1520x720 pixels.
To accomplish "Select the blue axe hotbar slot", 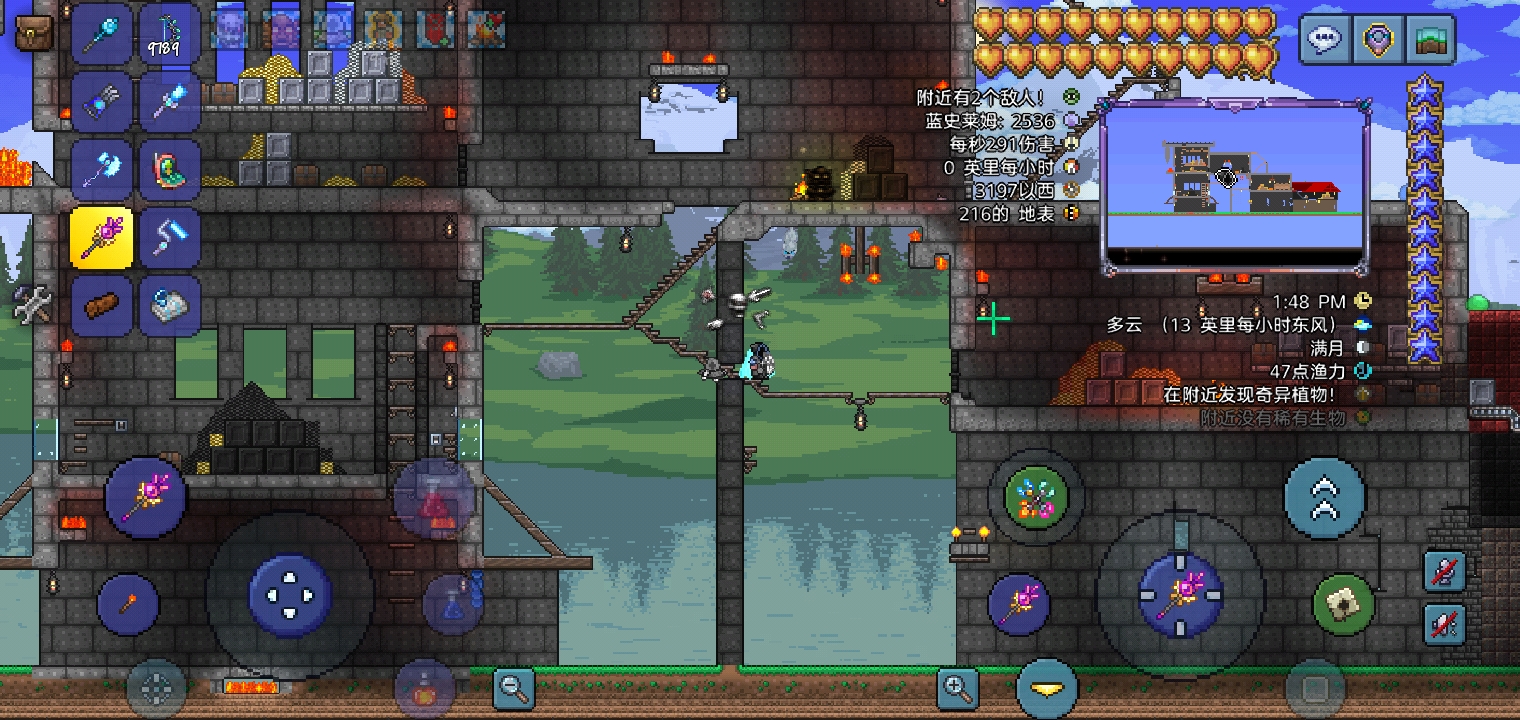I will 101,169.
